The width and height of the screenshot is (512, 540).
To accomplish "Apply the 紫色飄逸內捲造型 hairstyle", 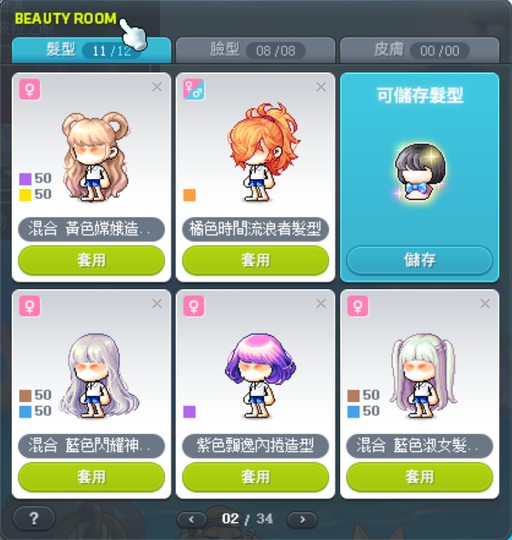I will click(255, 477).
